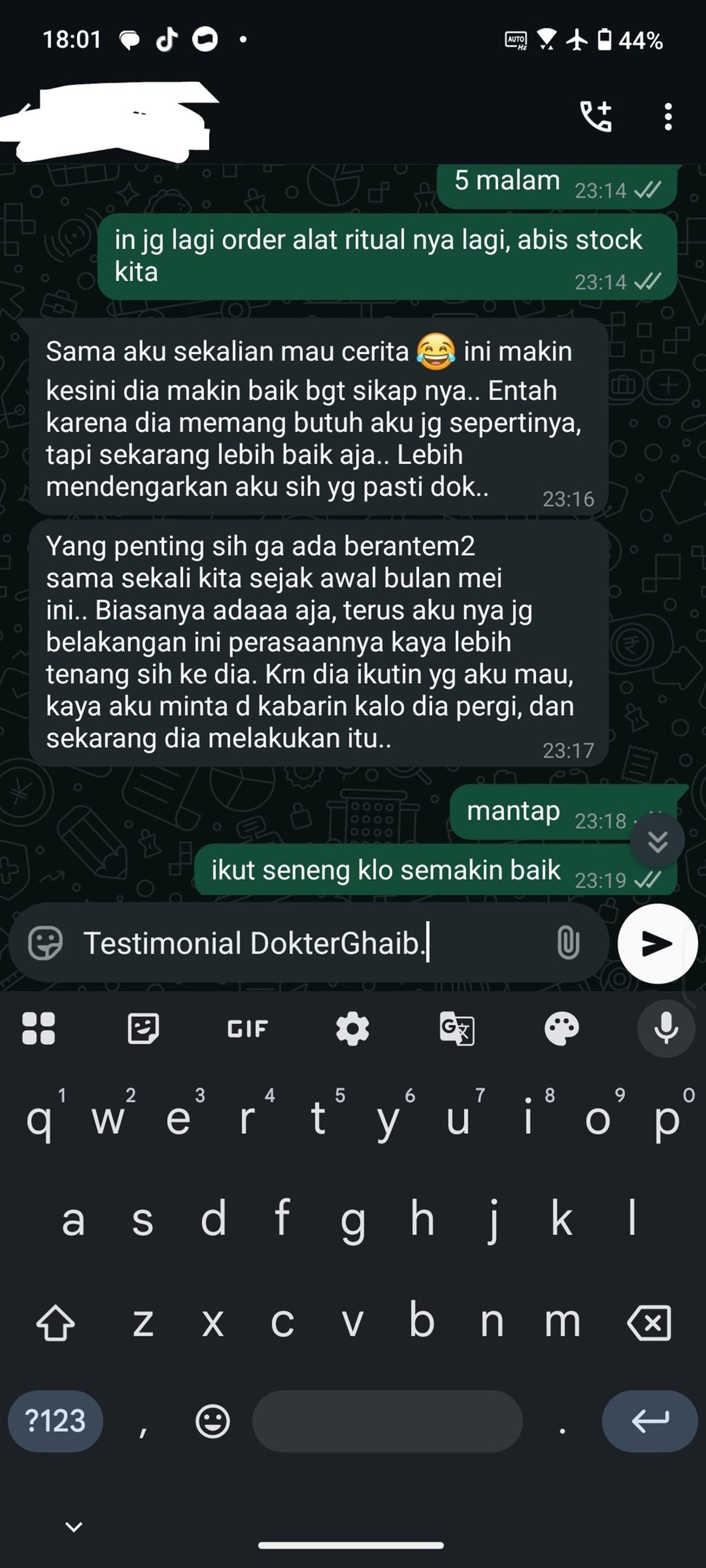Open the emoji key on the keyboard
706x1568 pixels.
213,1421
